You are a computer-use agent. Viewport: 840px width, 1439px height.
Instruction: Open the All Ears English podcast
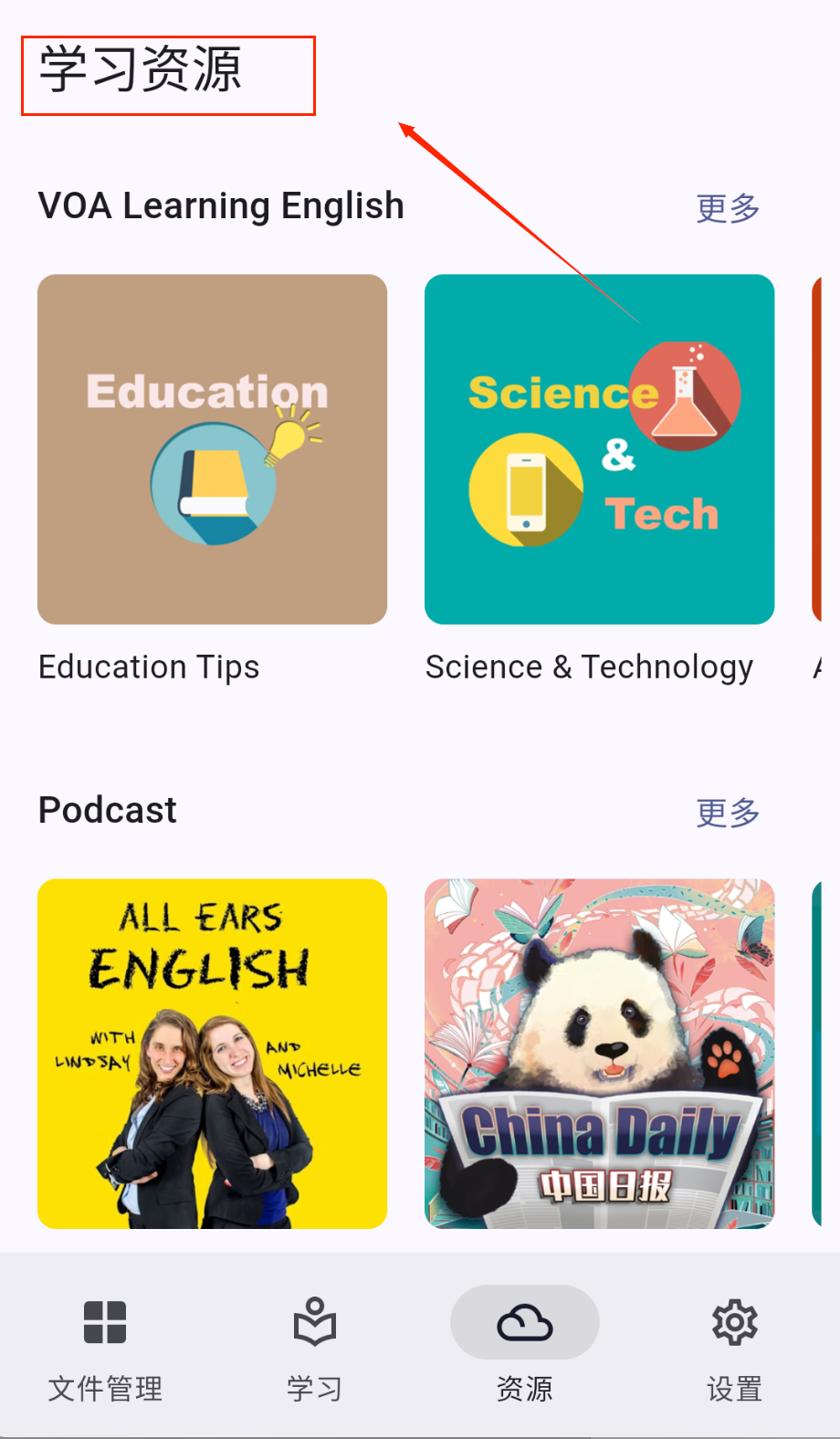click(212, 1053)
